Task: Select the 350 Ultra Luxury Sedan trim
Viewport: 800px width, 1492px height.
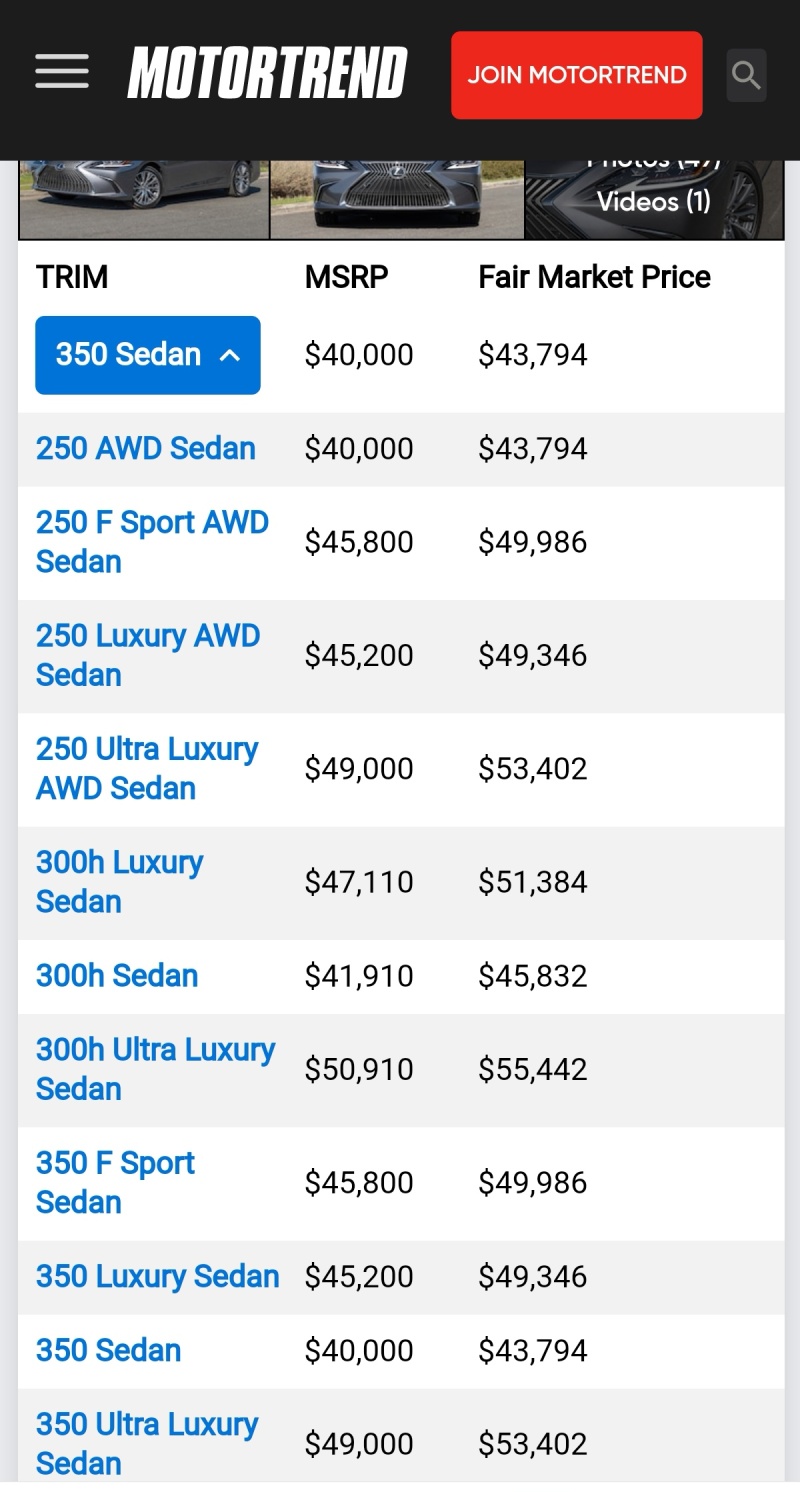Action: [x=147, y=1443]
